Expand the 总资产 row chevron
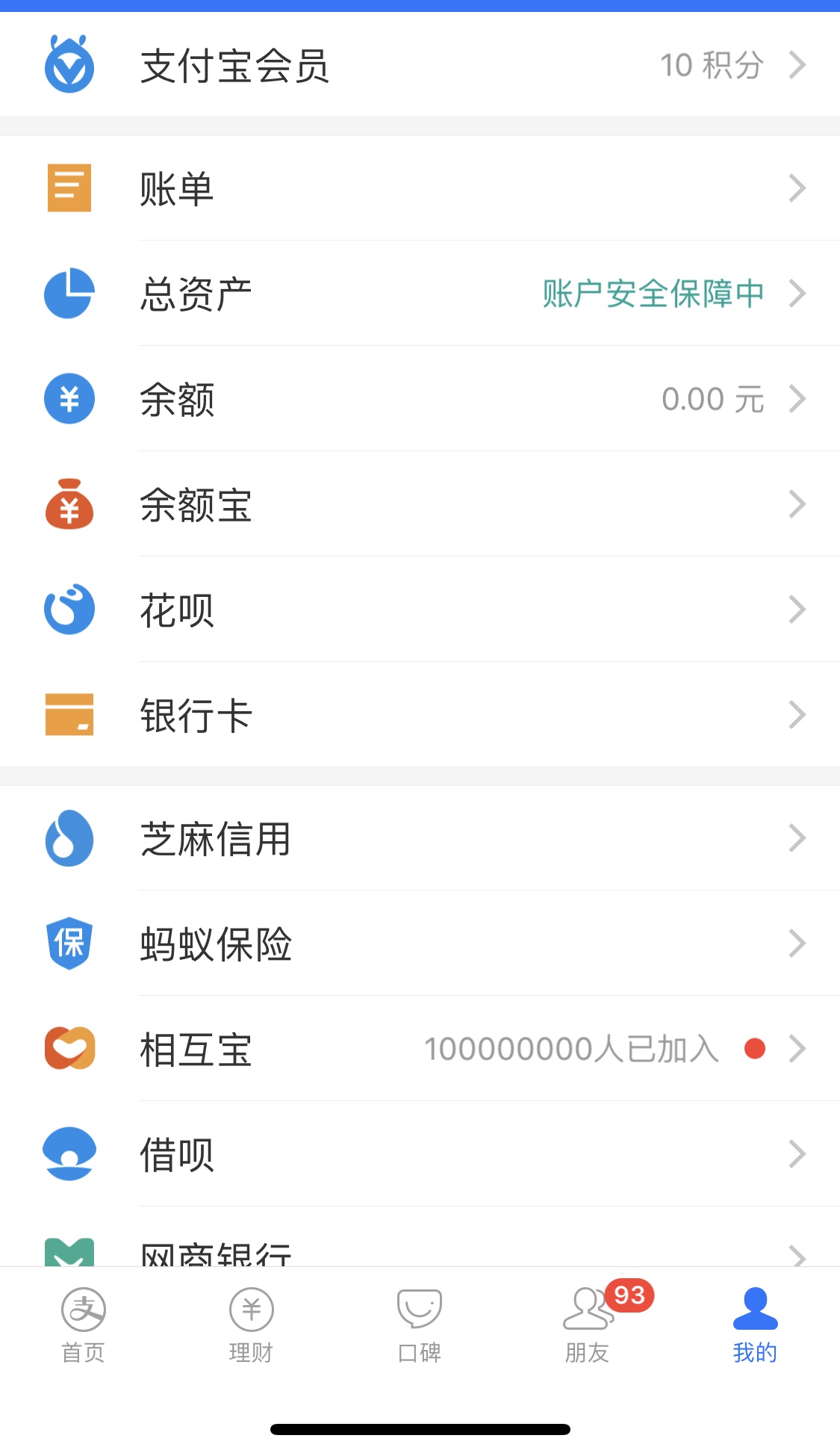This screenshot has width=840, height=1453. [798, 294]
